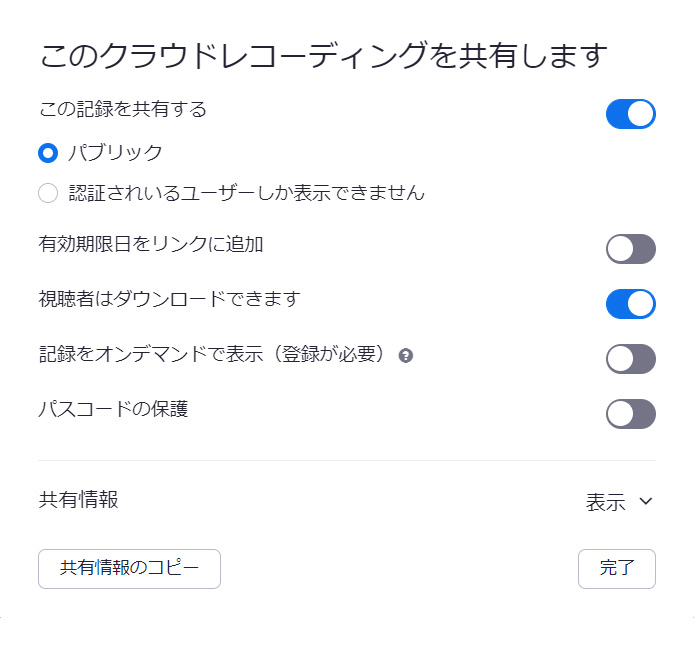This screenshot has height=672, width=694.
Task: Tap the 共有情報のコピー button
Action: coord(129,569)
